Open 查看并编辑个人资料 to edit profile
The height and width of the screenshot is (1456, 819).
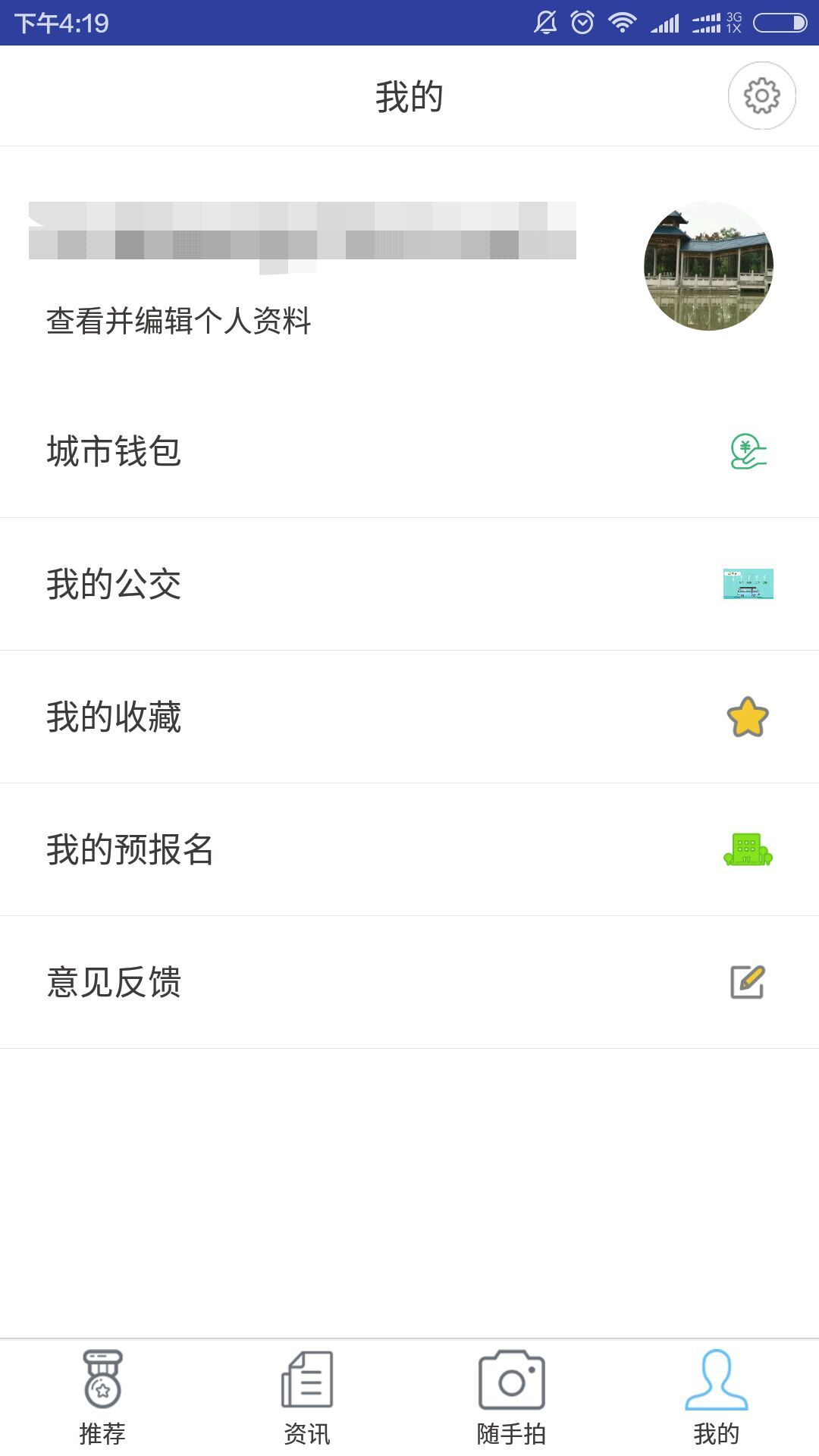[179, 321]
